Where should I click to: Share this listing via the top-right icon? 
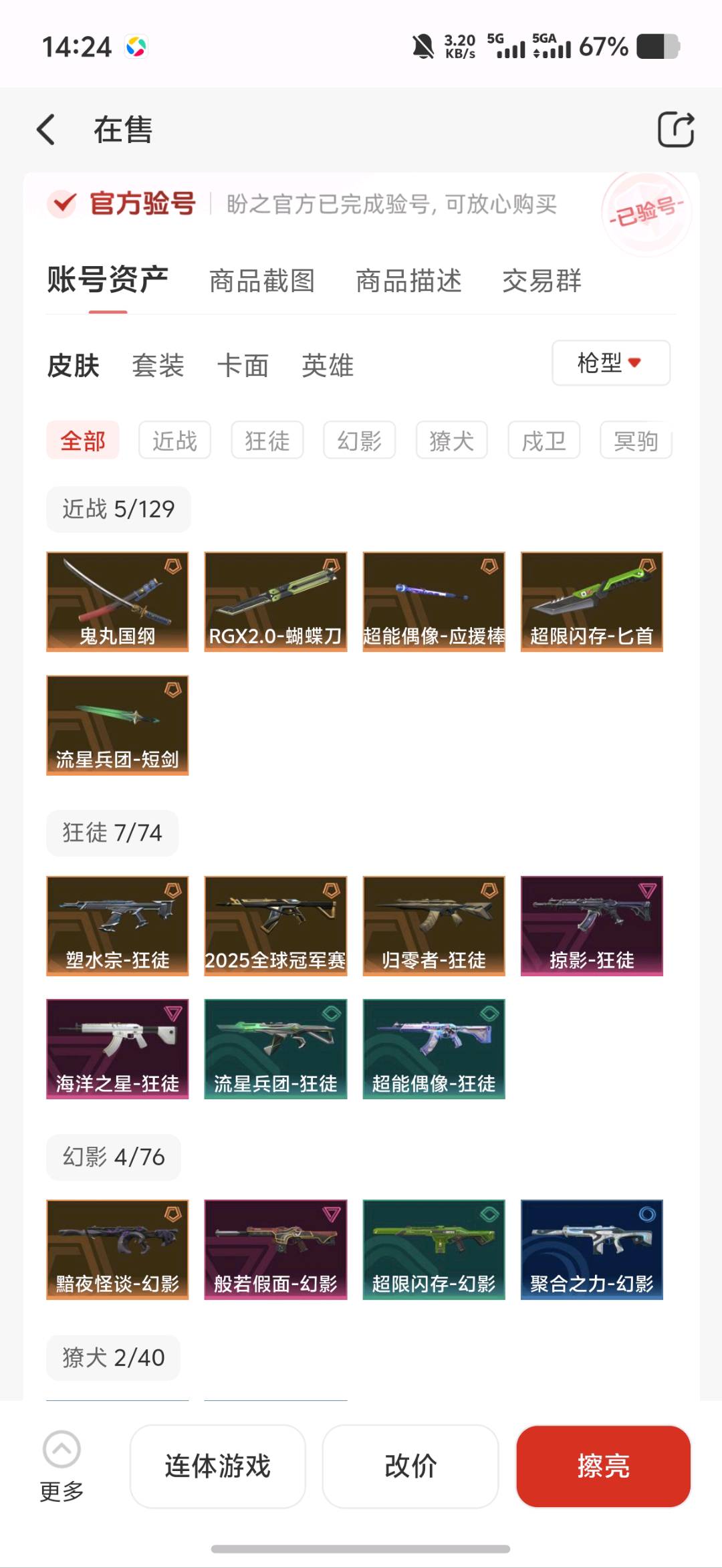click(x=675, y=129)
